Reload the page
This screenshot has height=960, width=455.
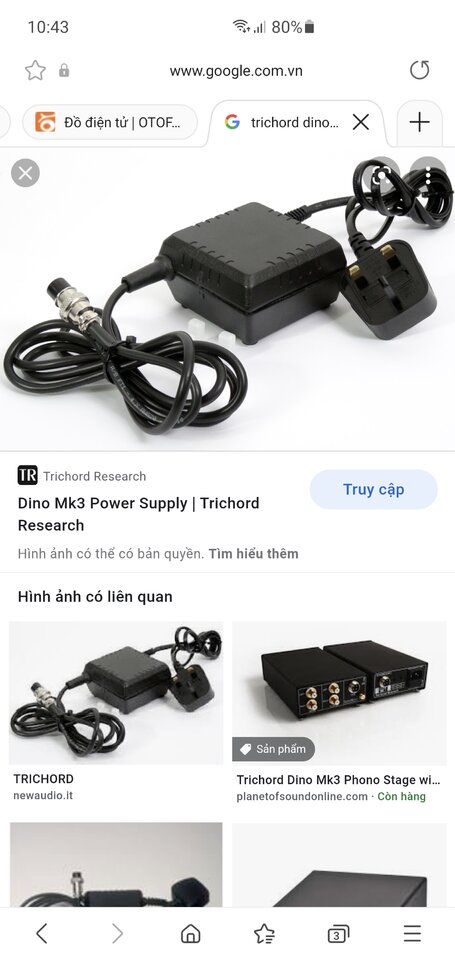[419, 70]
